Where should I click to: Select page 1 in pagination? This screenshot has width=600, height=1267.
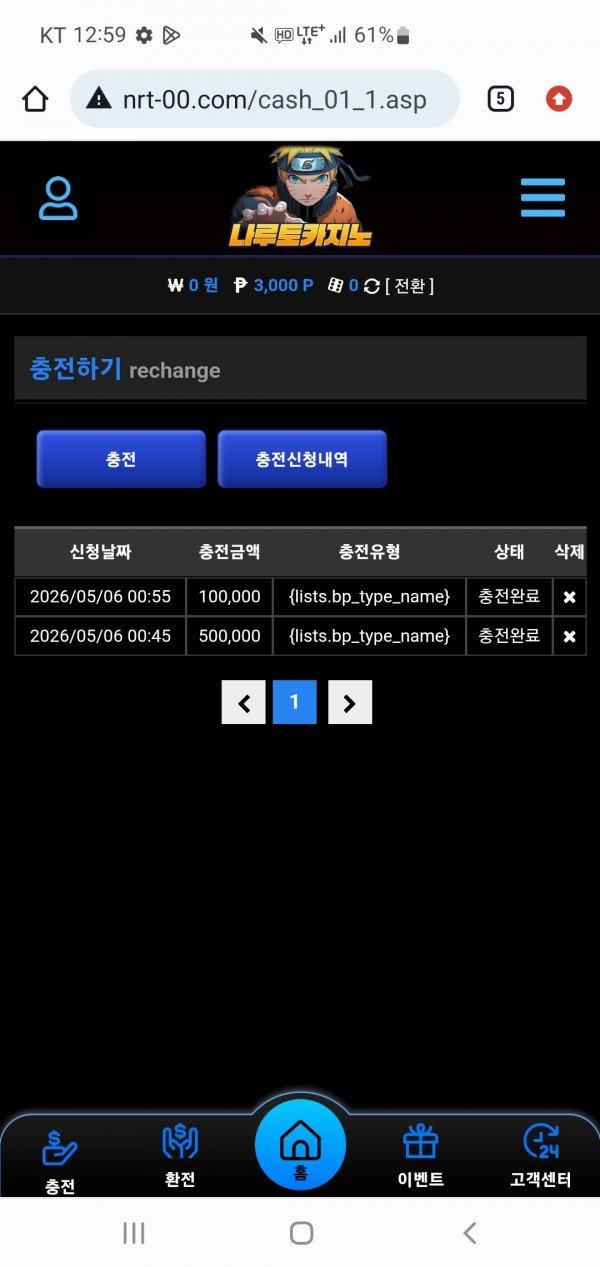(295, 703)
